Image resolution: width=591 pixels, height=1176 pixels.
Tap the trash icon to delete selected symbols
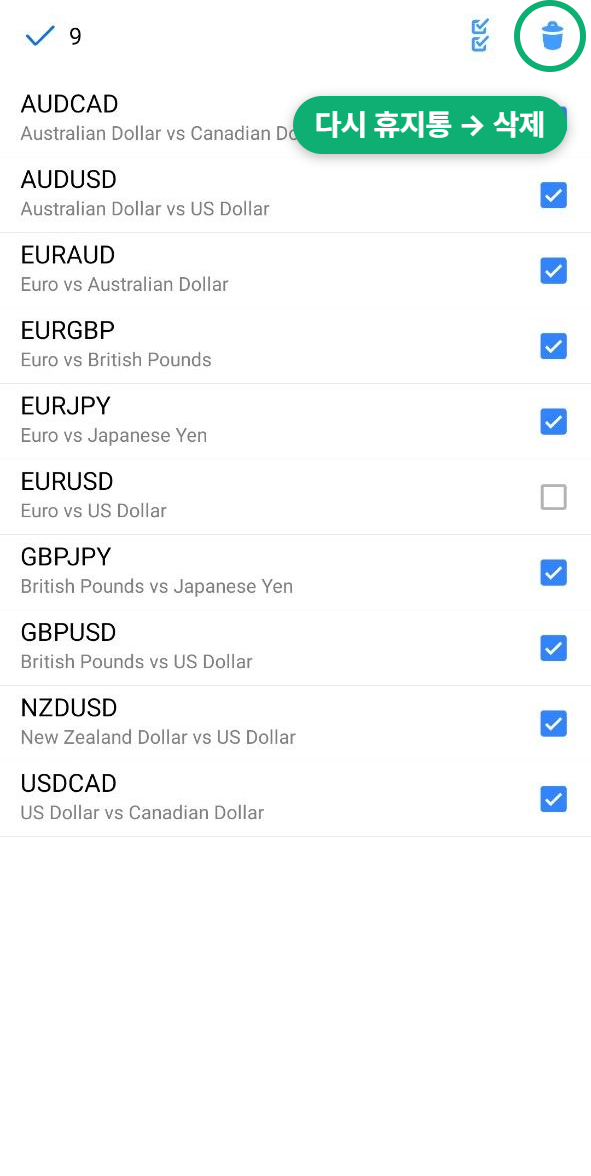click(552, 36)
